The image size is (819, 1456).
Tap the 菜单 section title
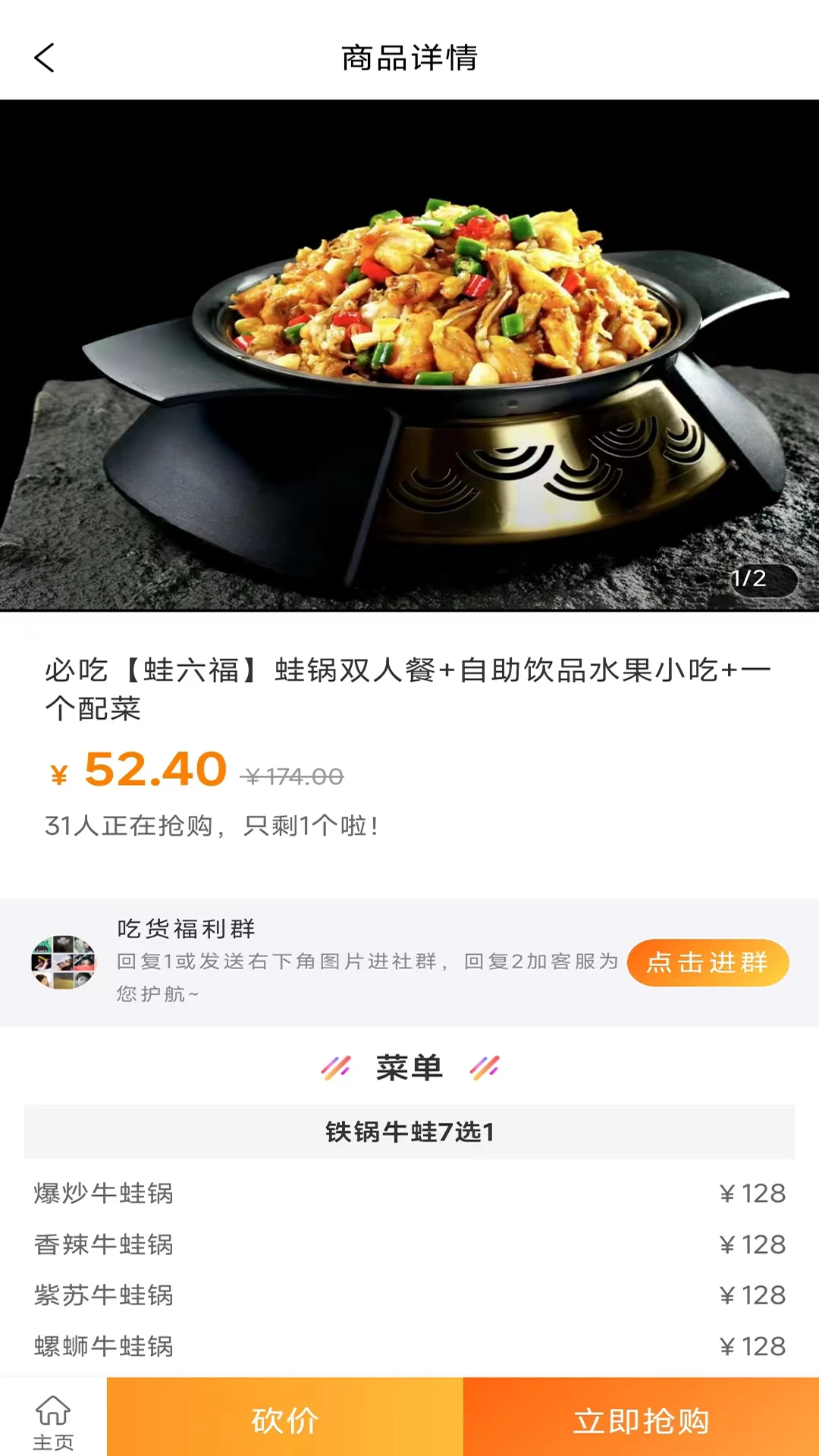pos(409,1066)
